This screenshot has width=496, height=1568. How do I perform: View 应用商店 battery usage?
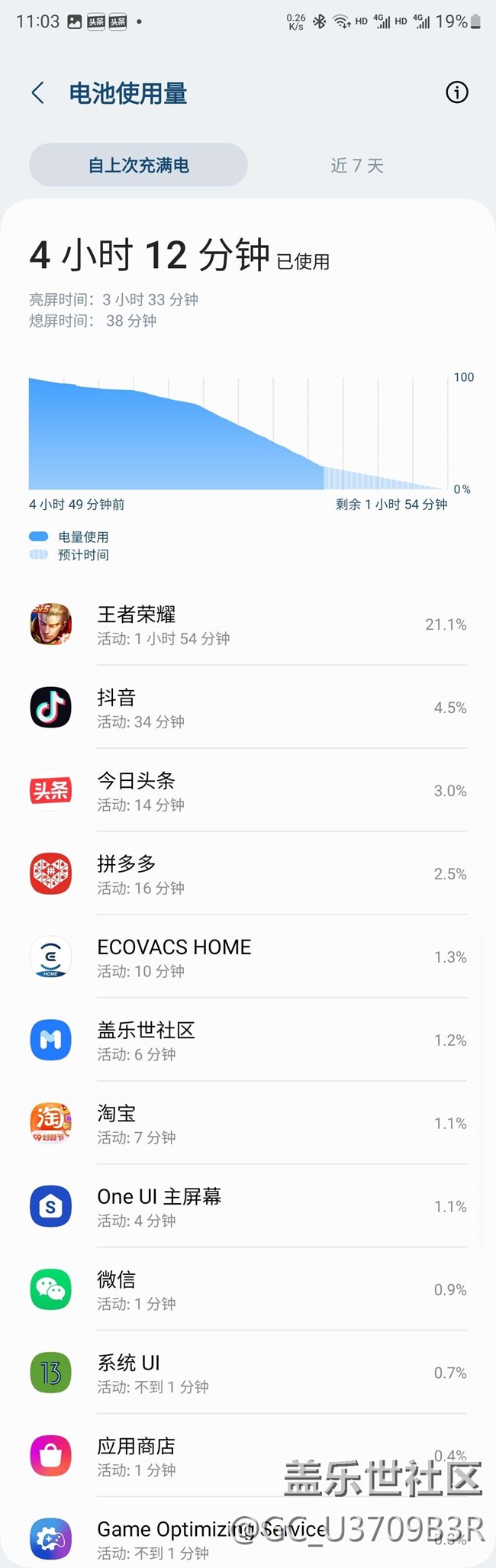pos(248,1457)
